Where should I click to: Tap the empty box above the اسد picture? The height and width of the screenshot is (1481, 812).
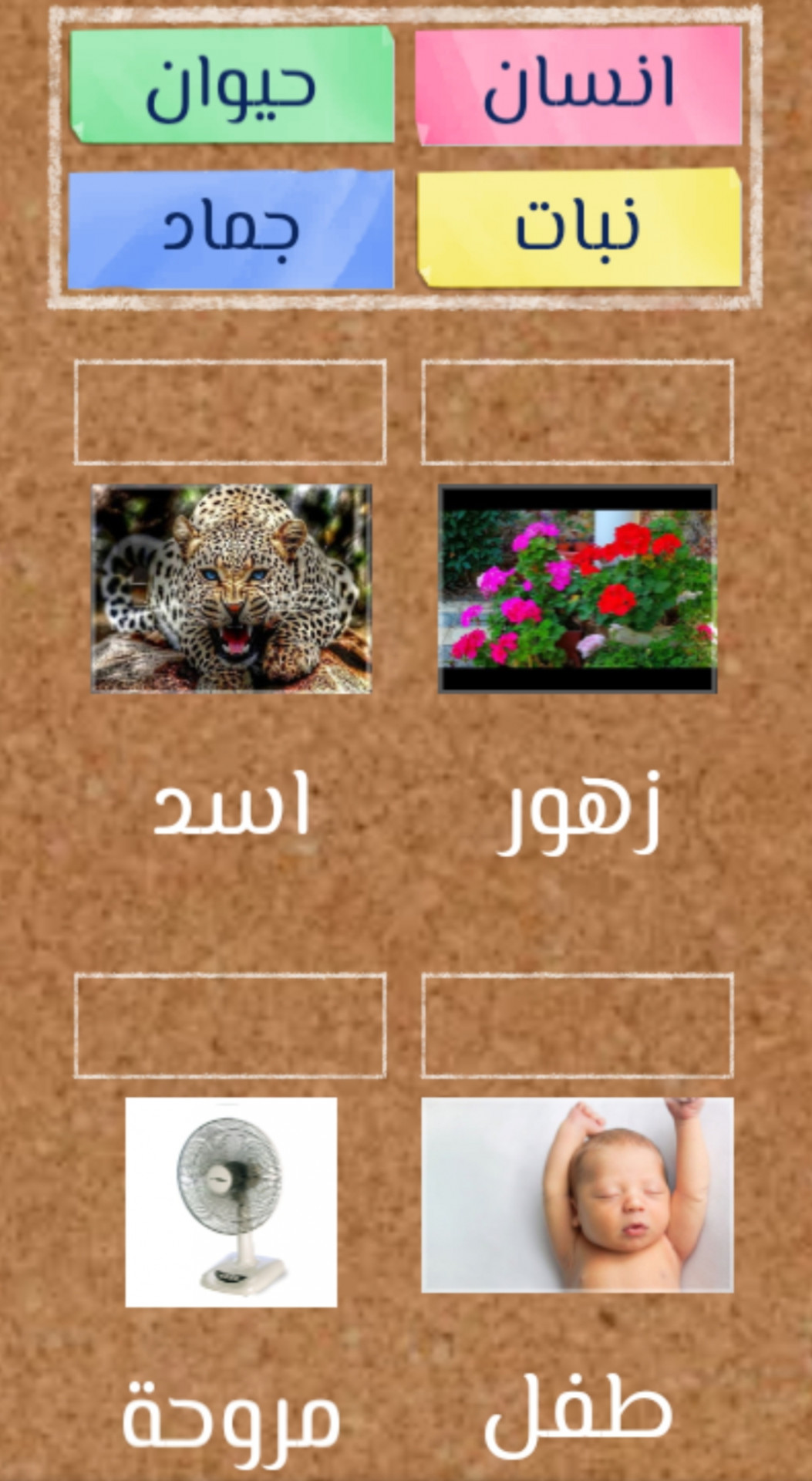coord(230,412)
